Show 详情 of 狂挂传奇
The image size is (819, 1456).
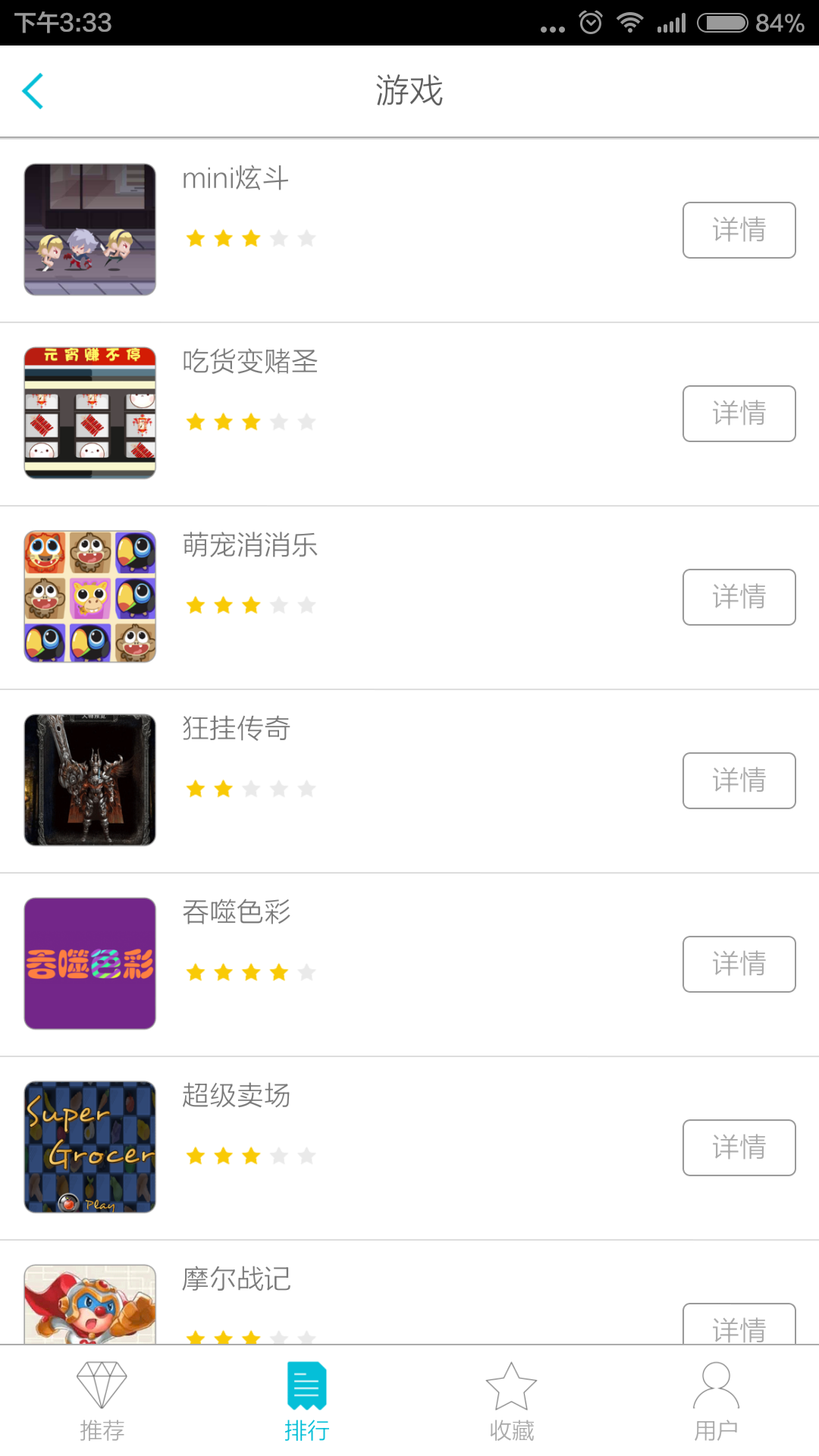(739, 780)
